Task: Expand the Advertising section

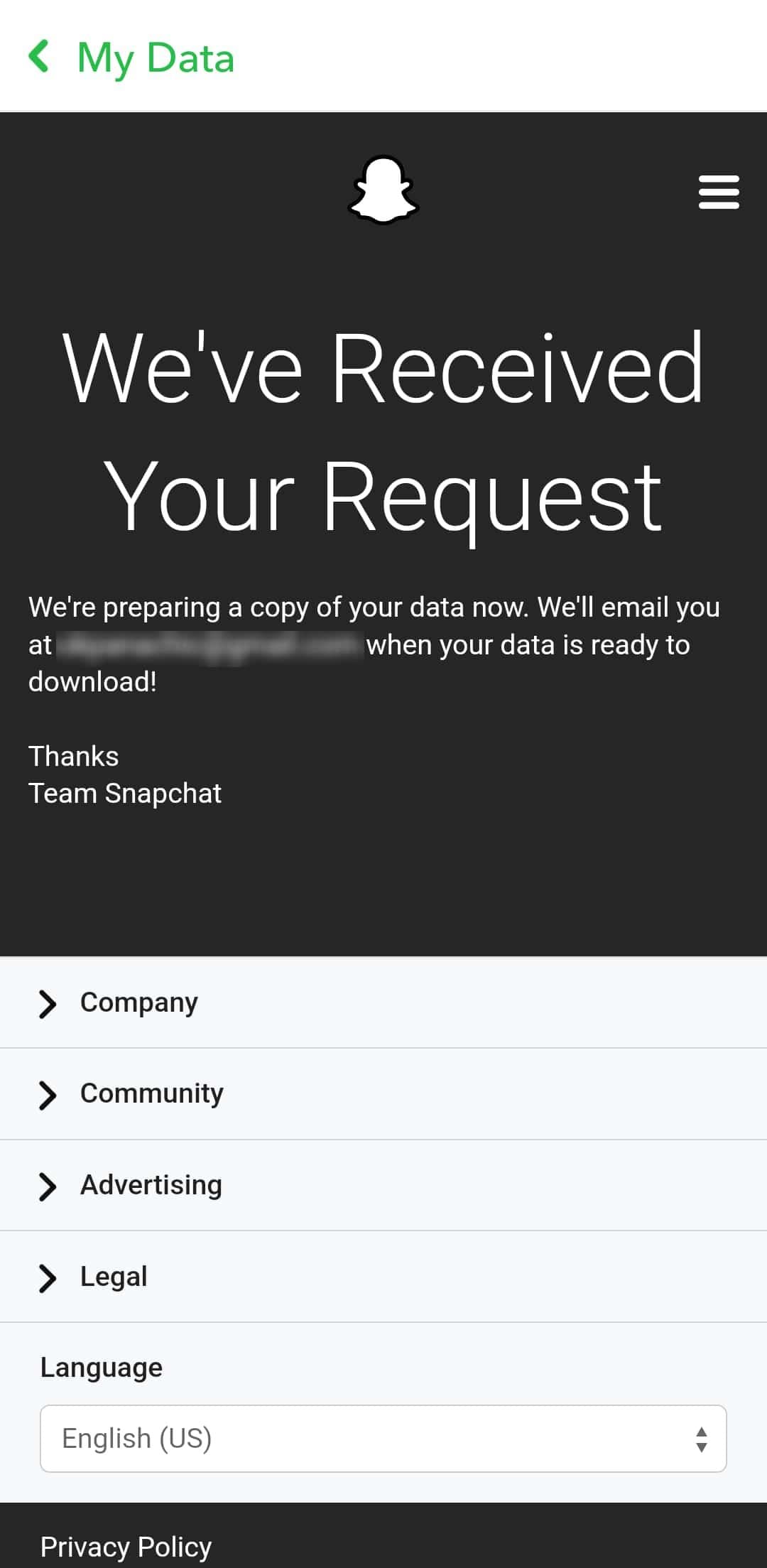Action: 150,1185
